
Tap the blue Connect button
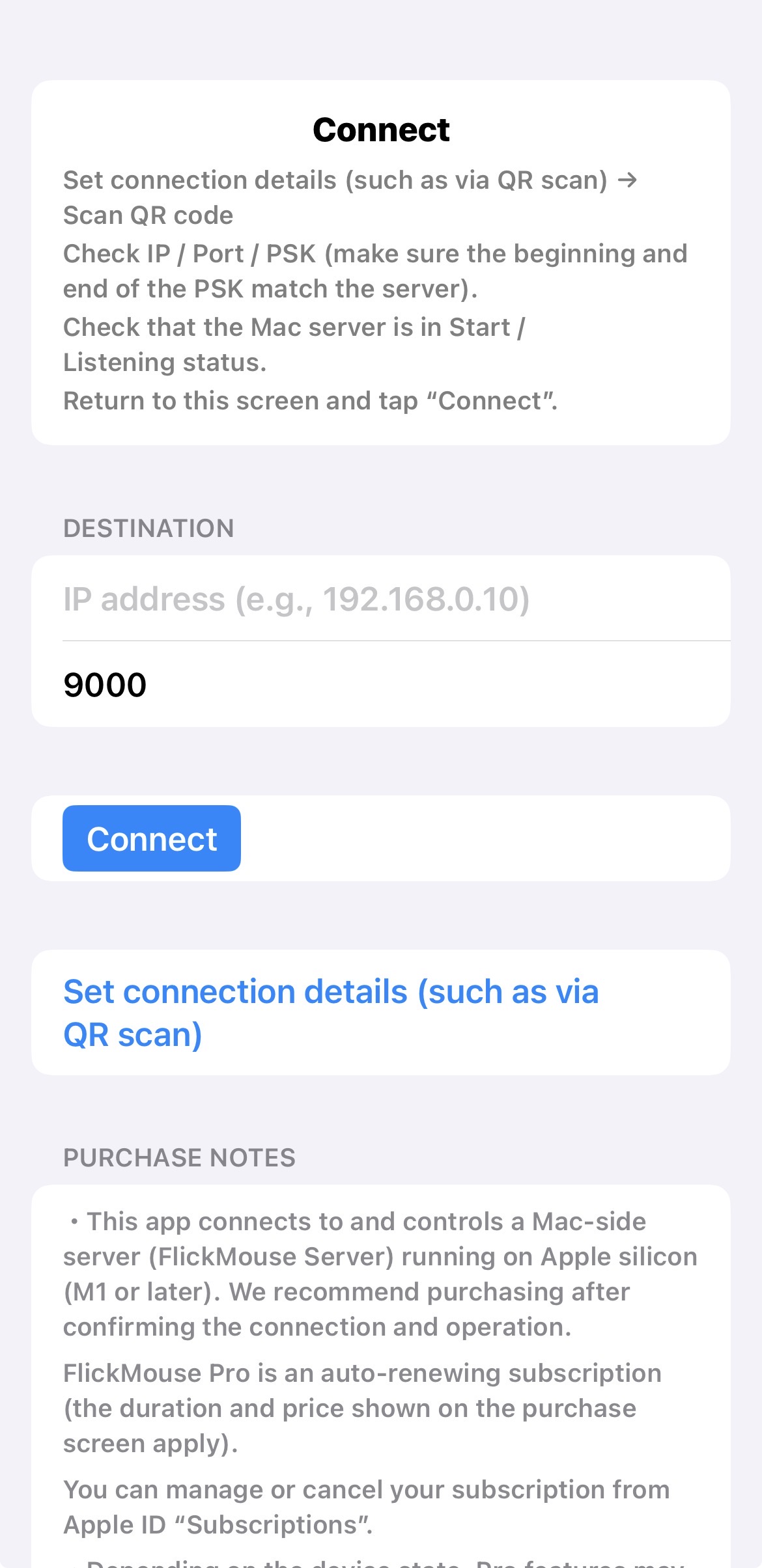(x=151, y=838)
